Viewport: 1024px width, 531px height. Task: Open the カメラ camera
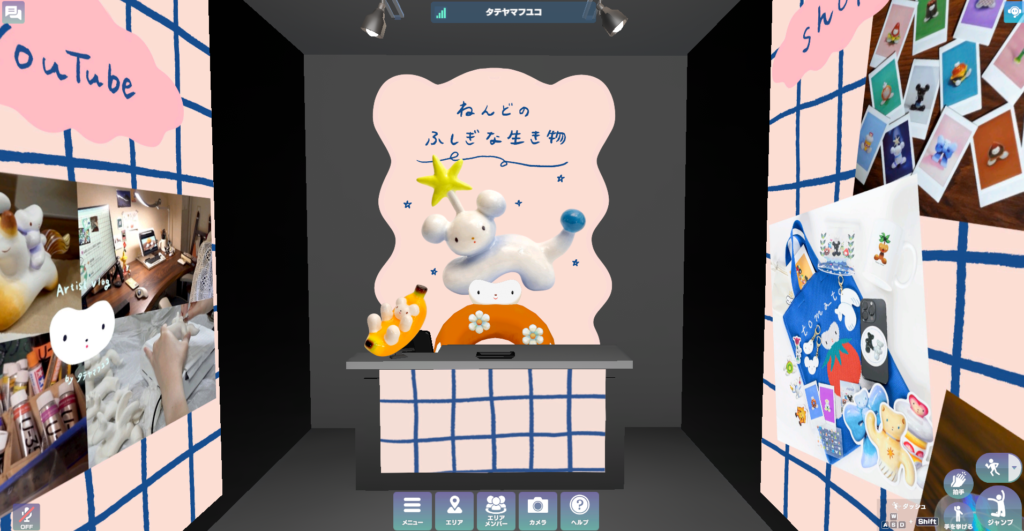537,510
